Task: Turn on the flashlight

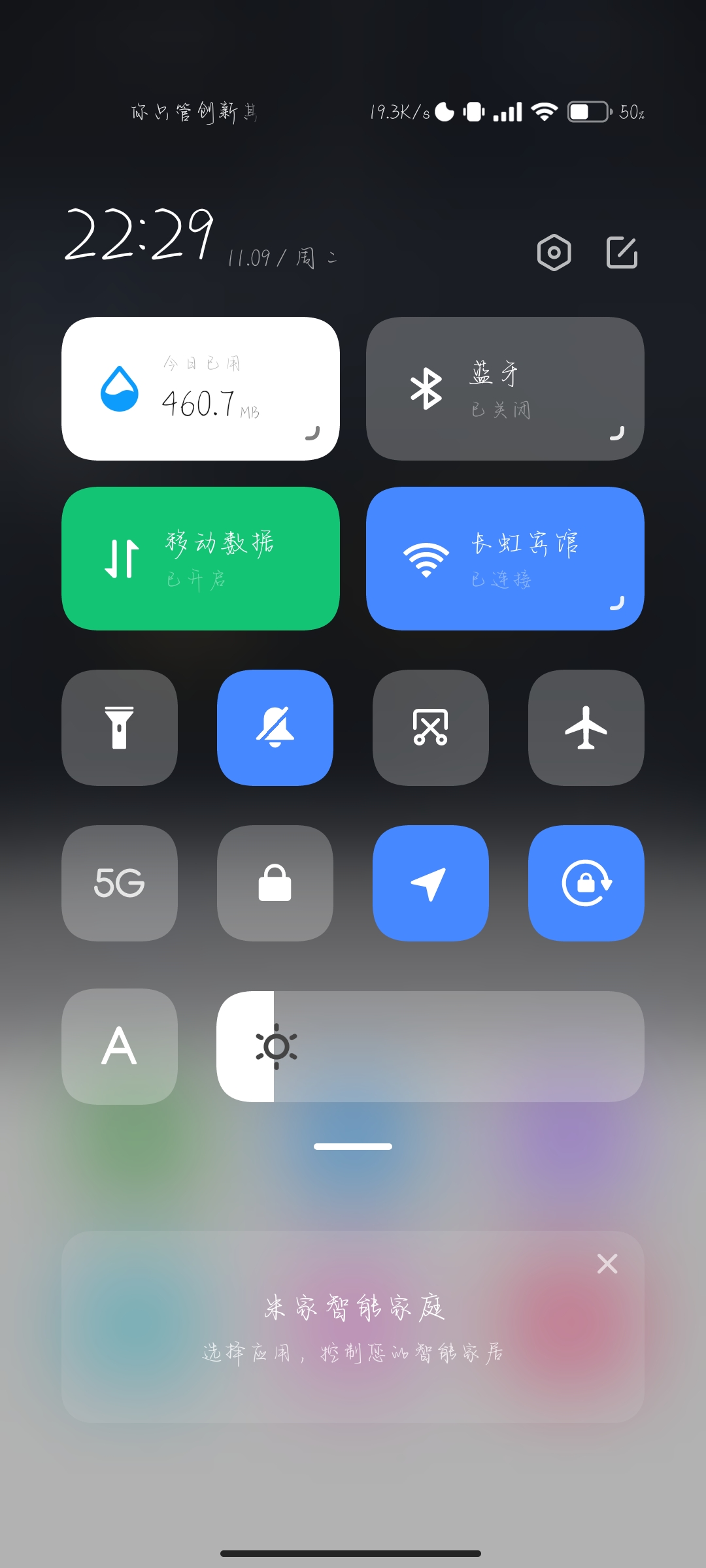Action: point(120,727)
